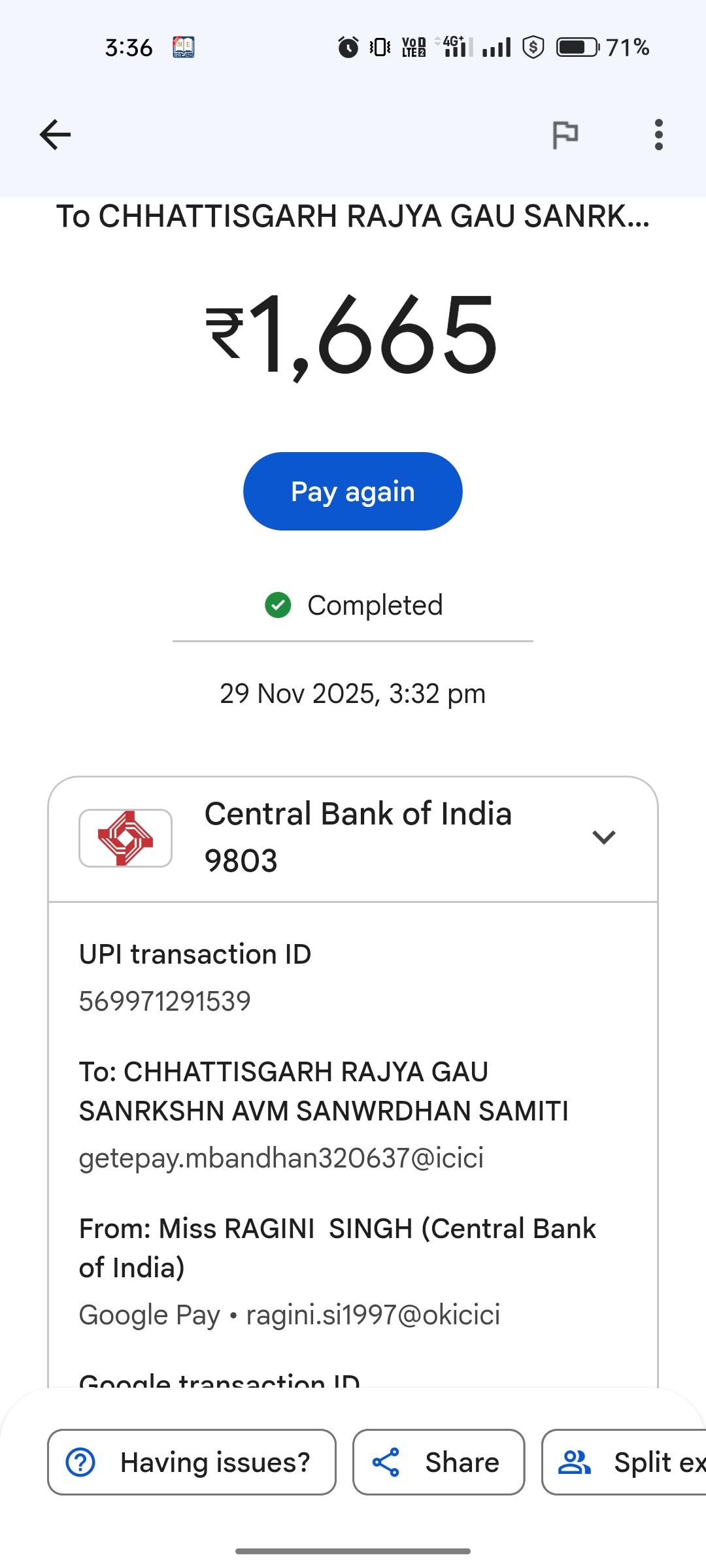
Task: Tap the Pay again button
Action: [x=352, y=491]
